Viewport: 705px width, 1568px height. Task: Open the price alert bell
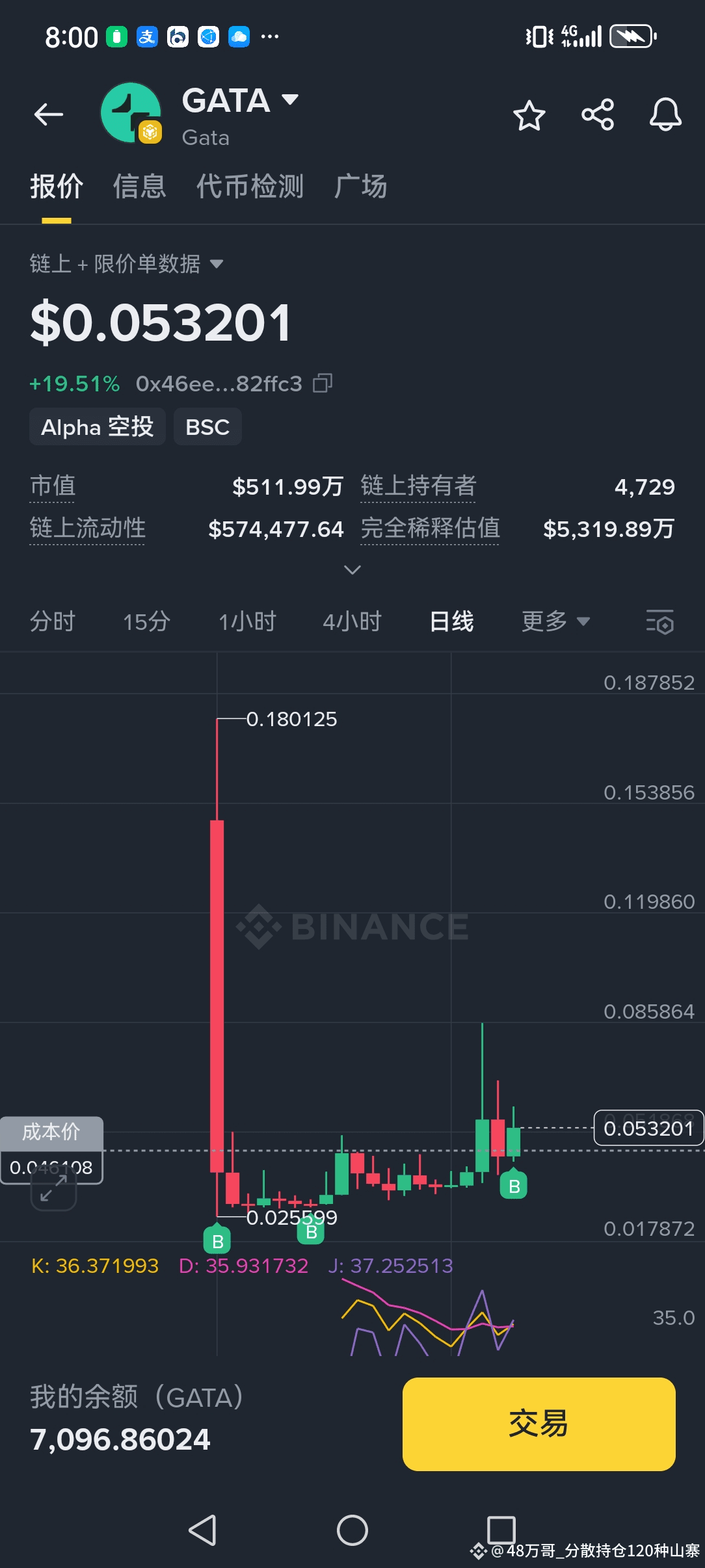pos(665,115)
